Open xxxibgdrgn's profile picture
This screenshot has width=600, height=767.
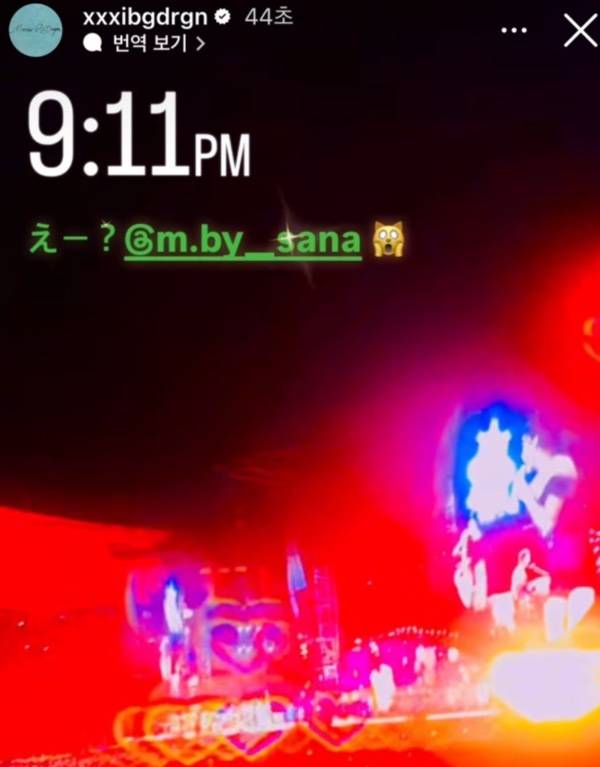coord(36,30)
